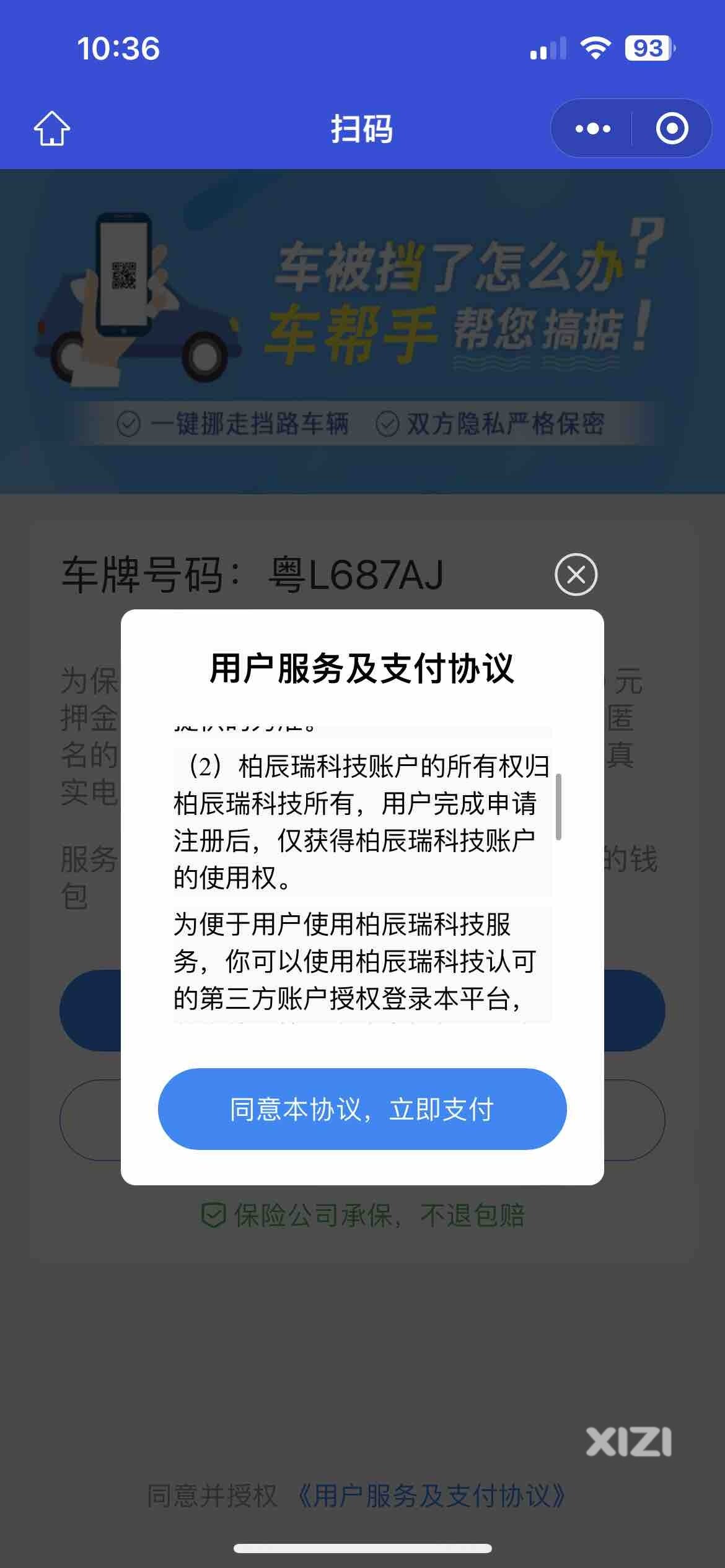Open the mini program more-options menu
Image resolution: width=725 pixels, height=1568 pixels.
[x=592, y=129]
